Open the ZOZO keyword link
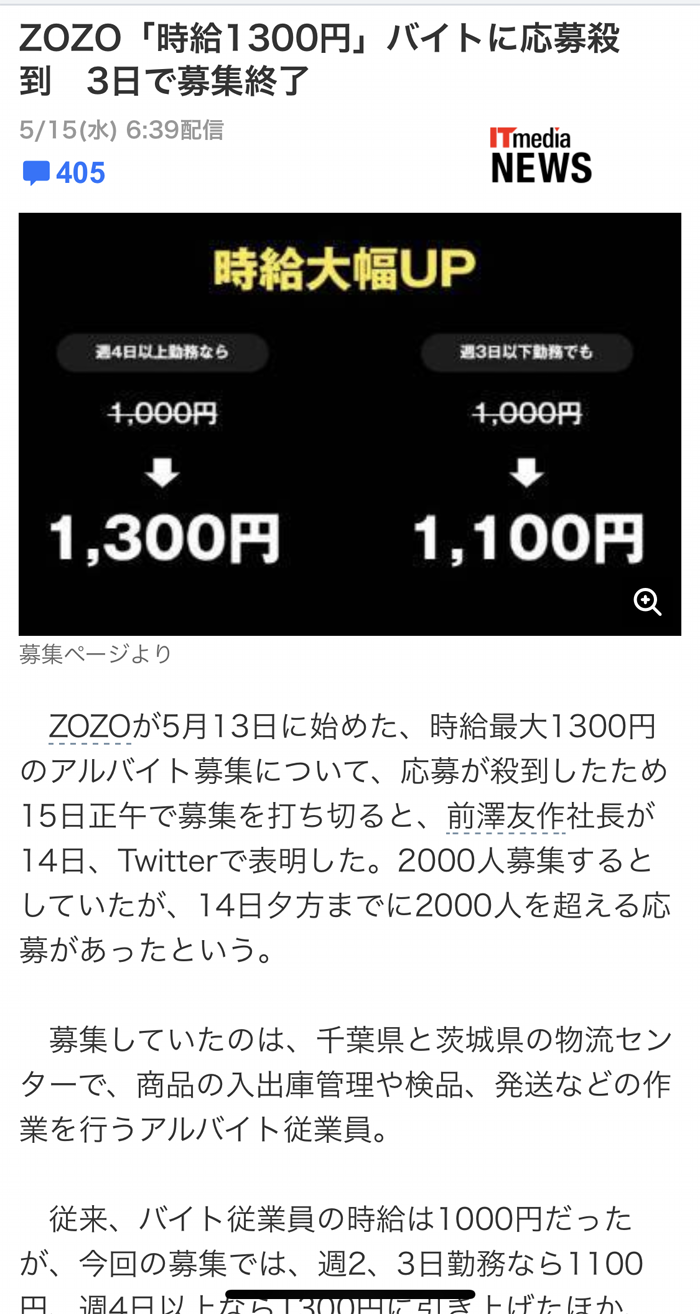This screenshot has height=1314, width=700. [90, 728]
